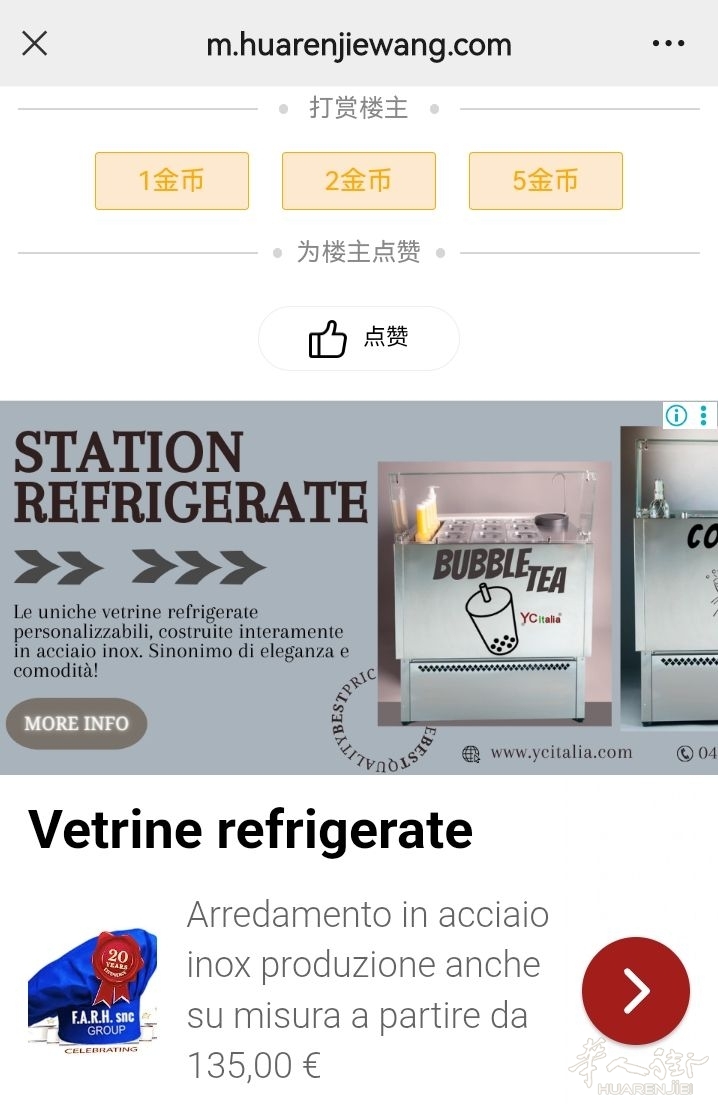Screen dimensions: 718x1104
Task: Open ad info icon
Action: click(x=677, y=415)
